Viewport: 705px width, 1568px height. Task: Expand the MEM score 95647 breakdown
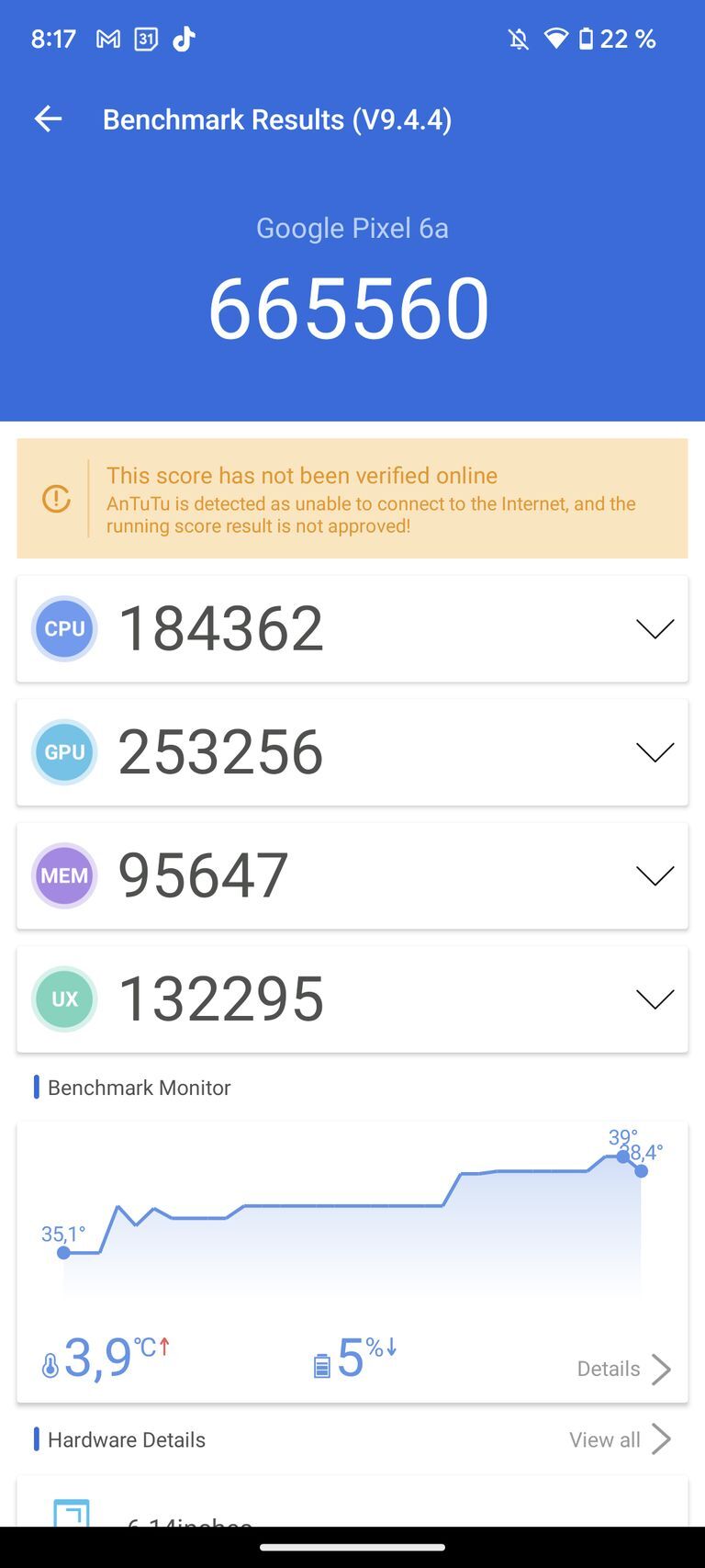click(655, 875)
